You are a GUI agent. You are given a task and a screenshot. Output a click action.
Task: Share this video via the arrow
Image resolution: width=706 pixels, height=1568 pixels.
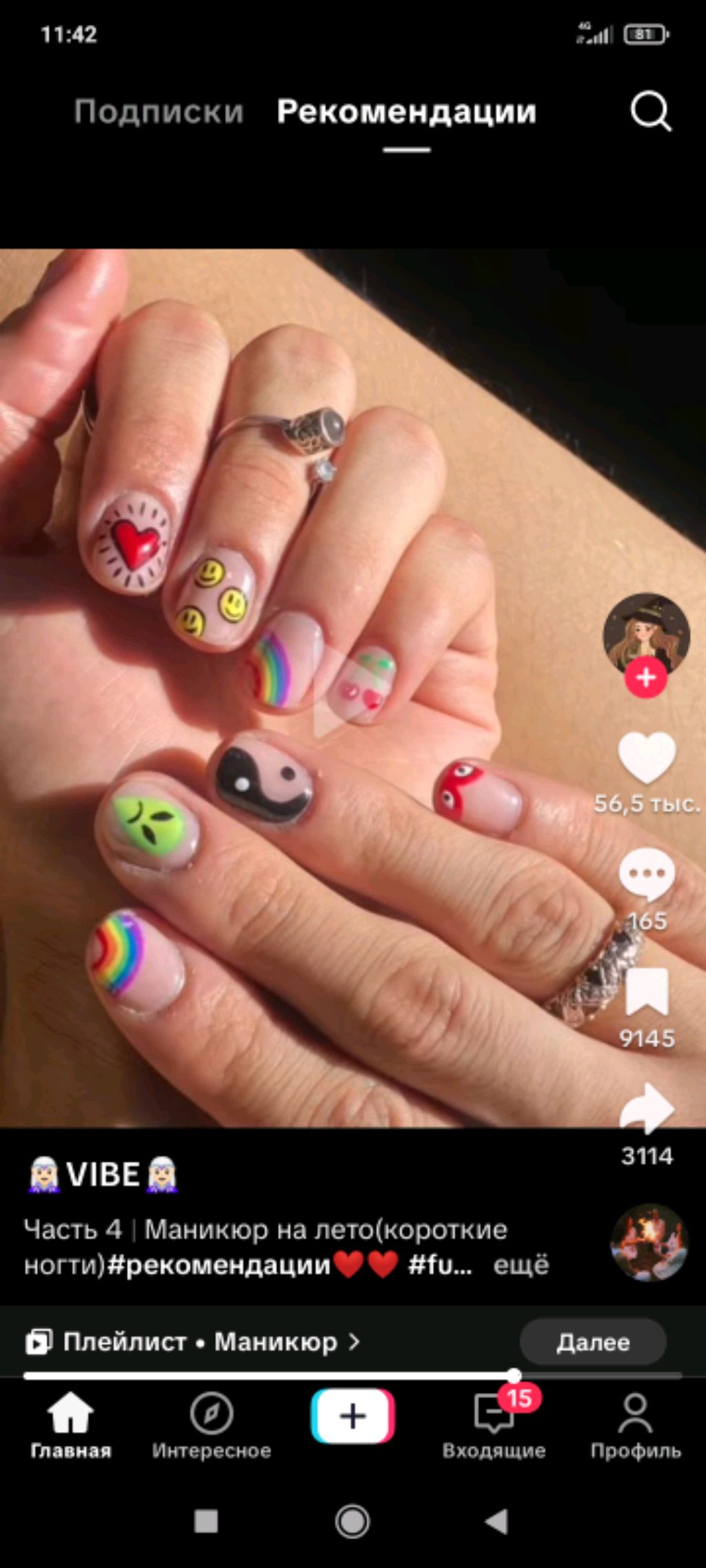(646, 1108)
